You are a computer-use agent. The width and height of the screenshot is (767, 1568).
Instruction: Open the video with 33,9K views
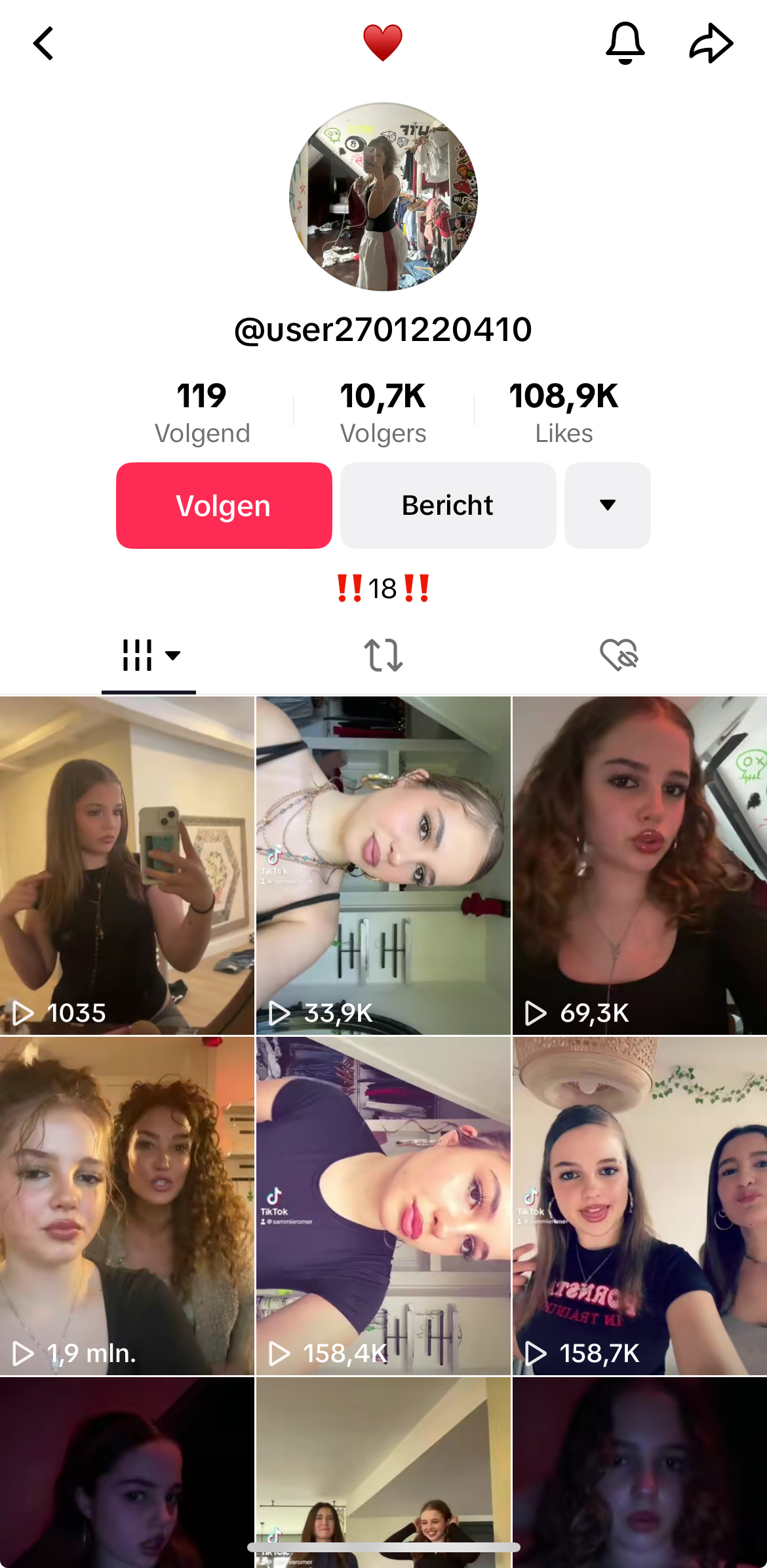(383, 866)
